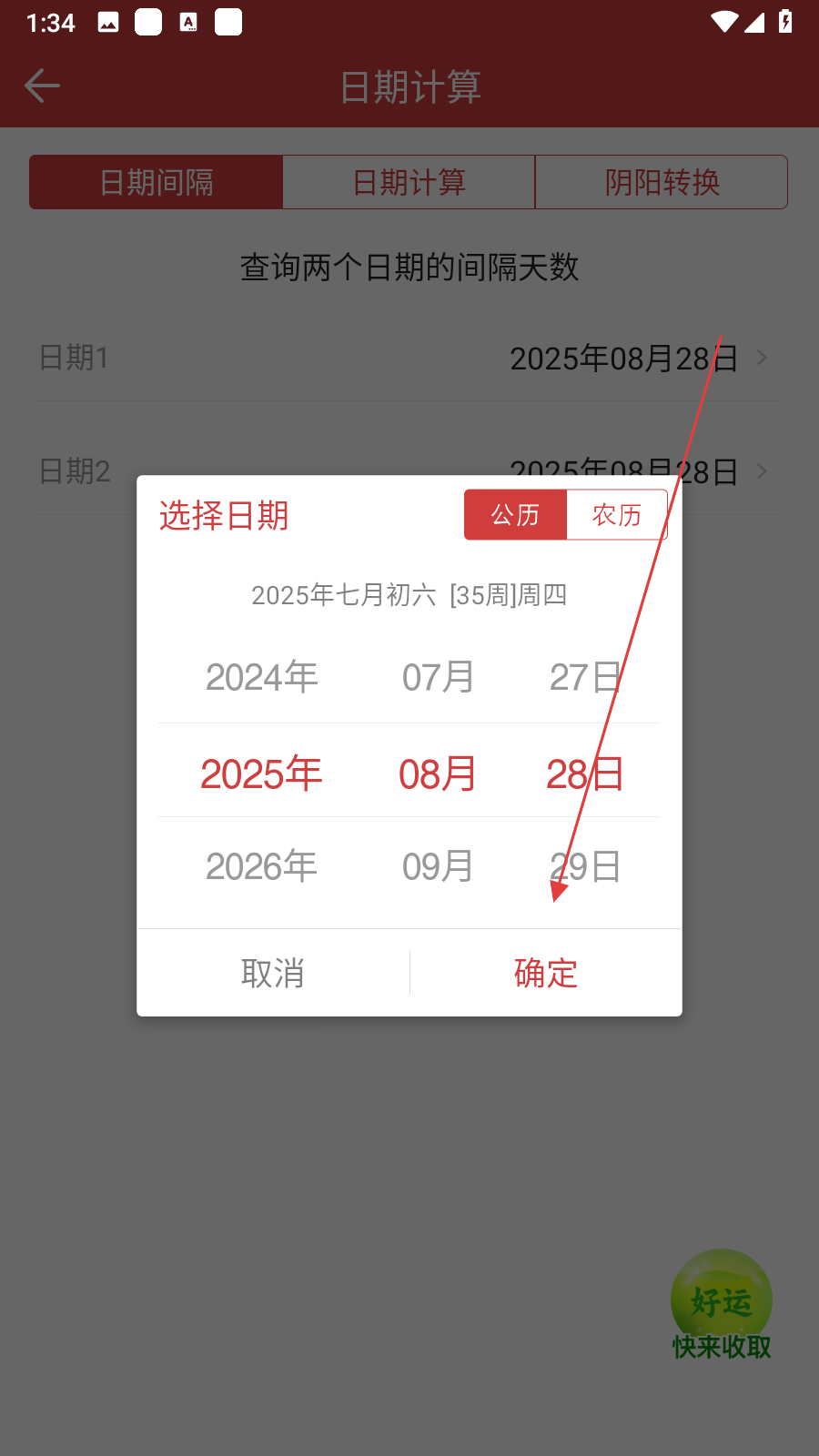Pick 2024年 in the year column
The image size is (819, 1456).
coord(261,677)
